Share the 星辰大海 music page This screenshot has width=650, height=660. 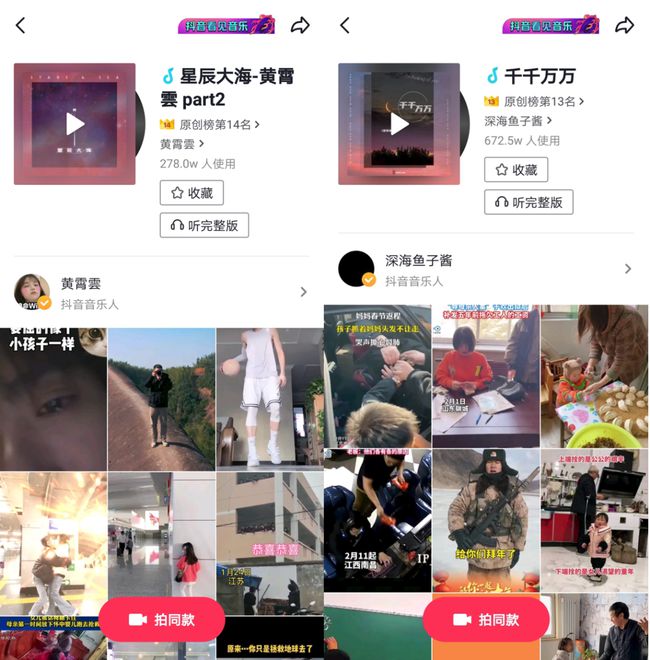(300, 25)
